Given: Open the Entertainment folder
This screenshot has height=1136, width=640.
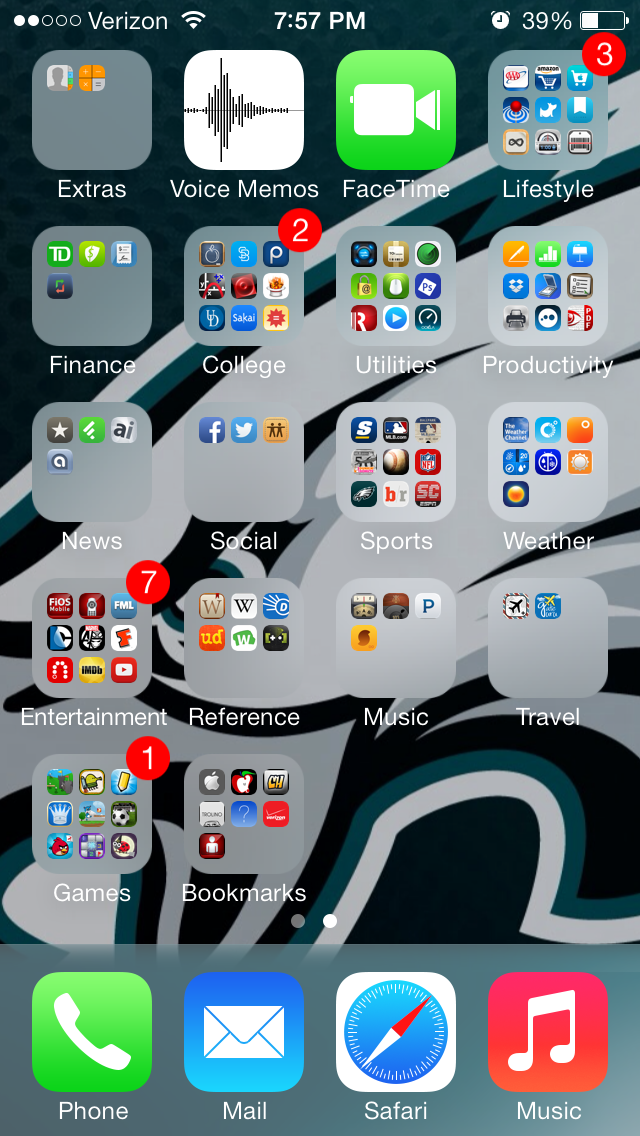Looking at the screenshot, I should pos(92,638).
